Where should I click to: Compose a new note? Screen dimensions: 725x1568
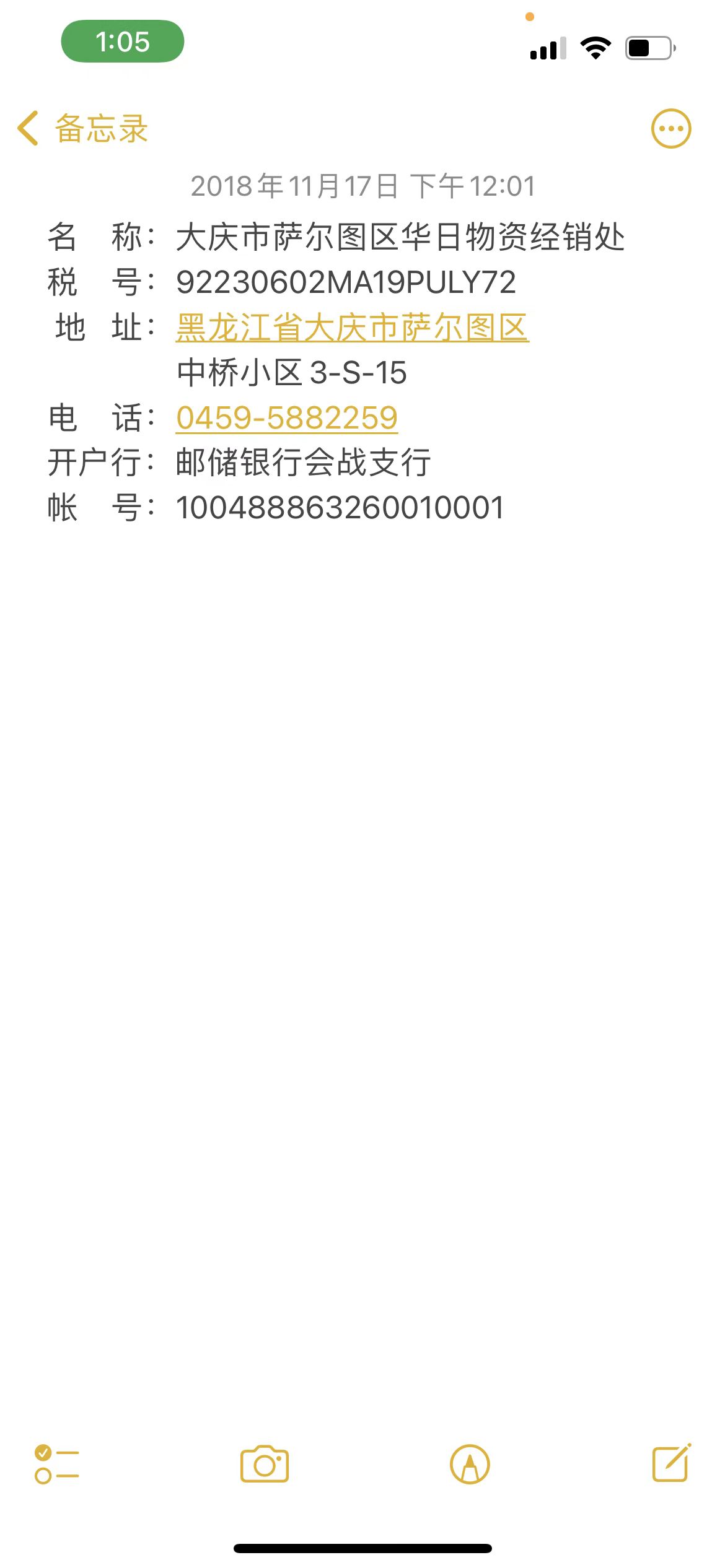(x=671, y=1463)
